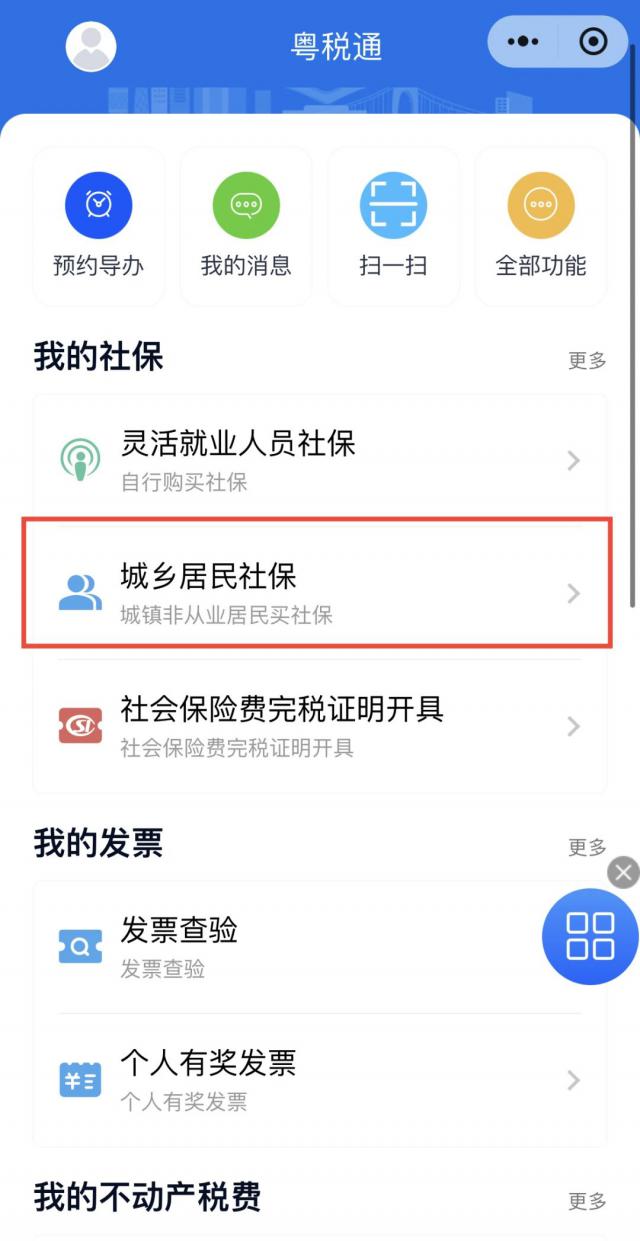Screen dimensions: 640x1241
Task: Check 我的消息 messages
Action: tap(246, 225)
